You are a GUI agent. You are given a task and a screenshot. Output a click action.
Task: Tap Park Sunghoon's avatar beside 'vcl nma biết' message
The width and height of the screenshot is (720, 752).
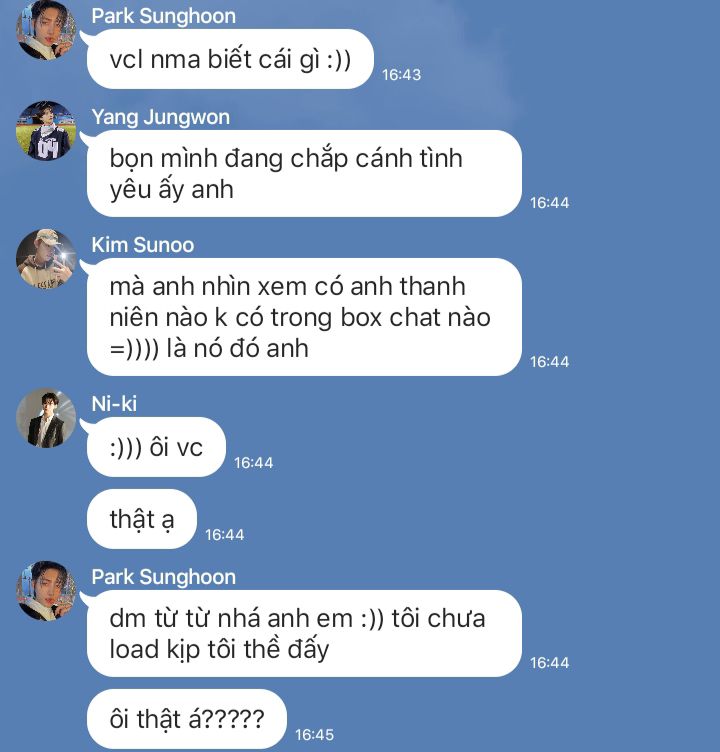[x=46, y=30]
